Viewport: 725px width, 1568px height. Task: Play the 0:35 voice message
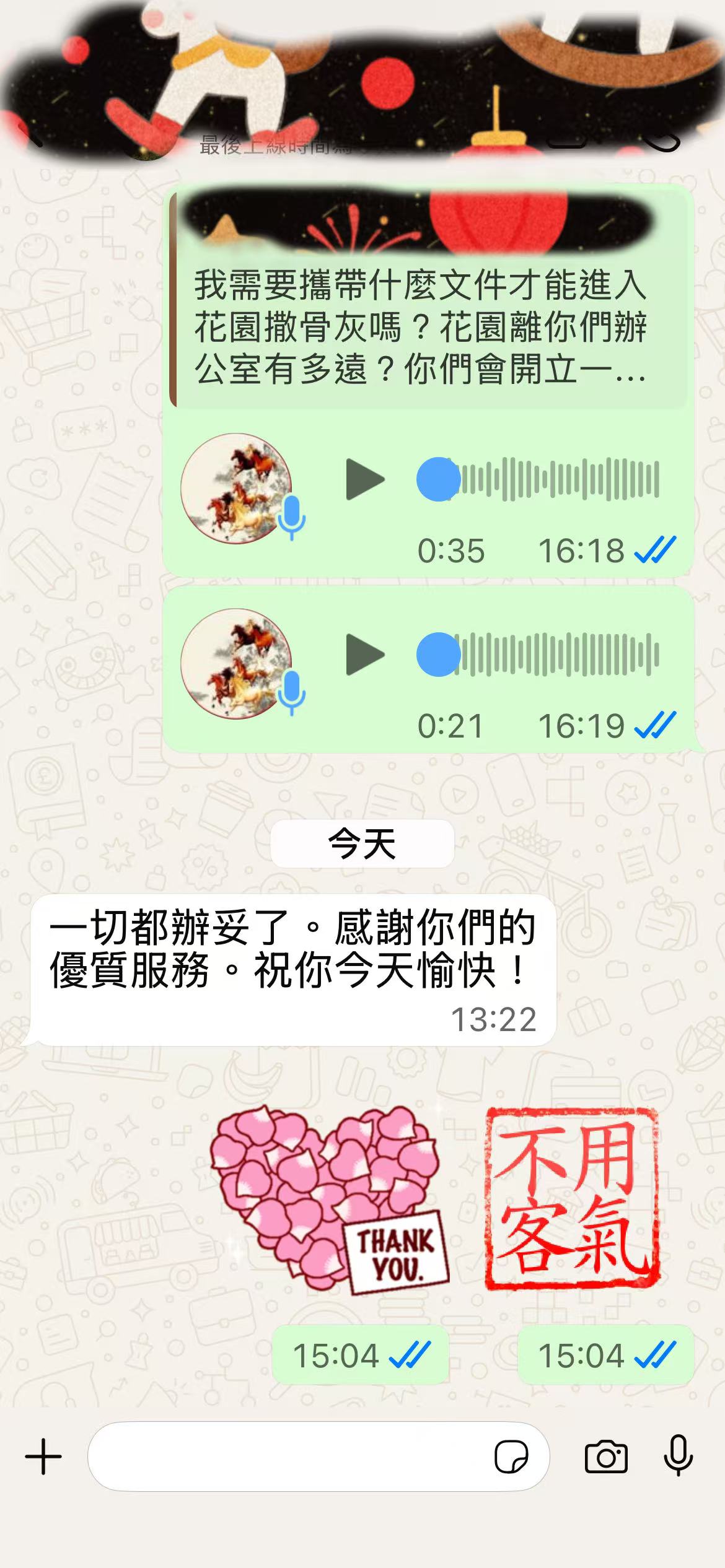pos(364,479)
